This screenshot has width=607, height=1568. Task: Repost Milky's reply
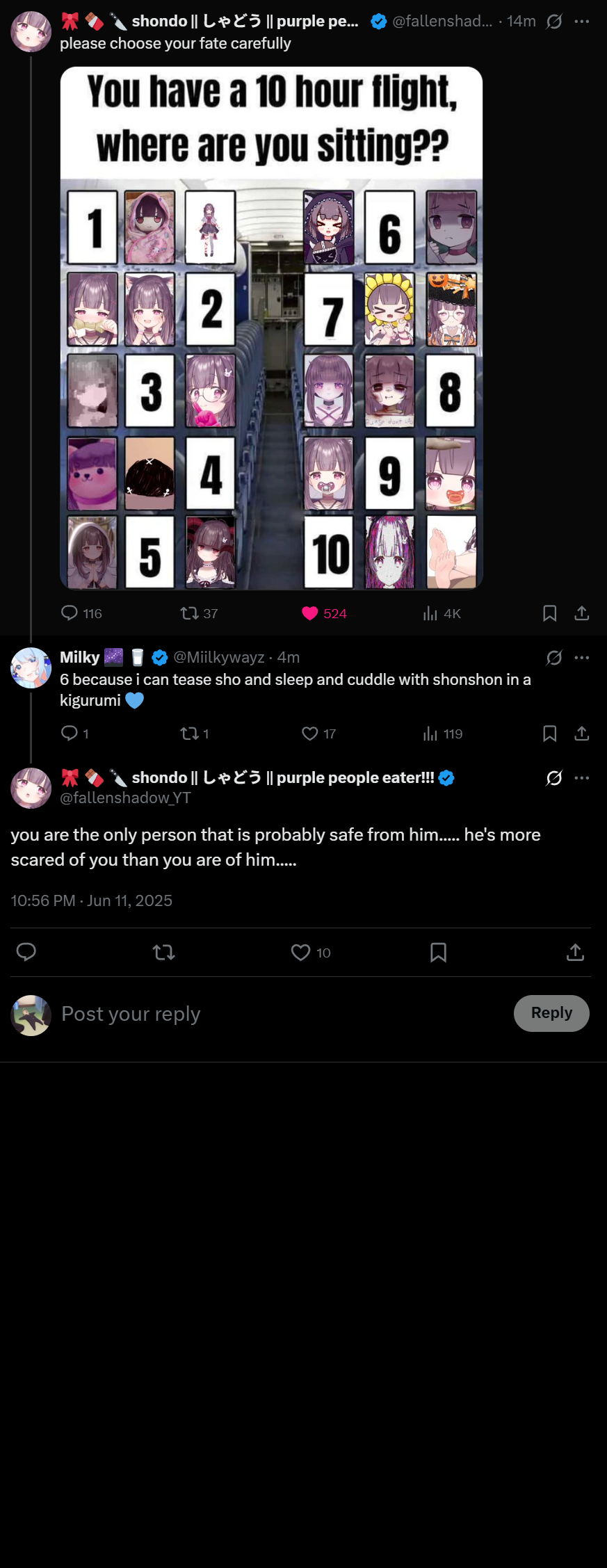point(189,733)
